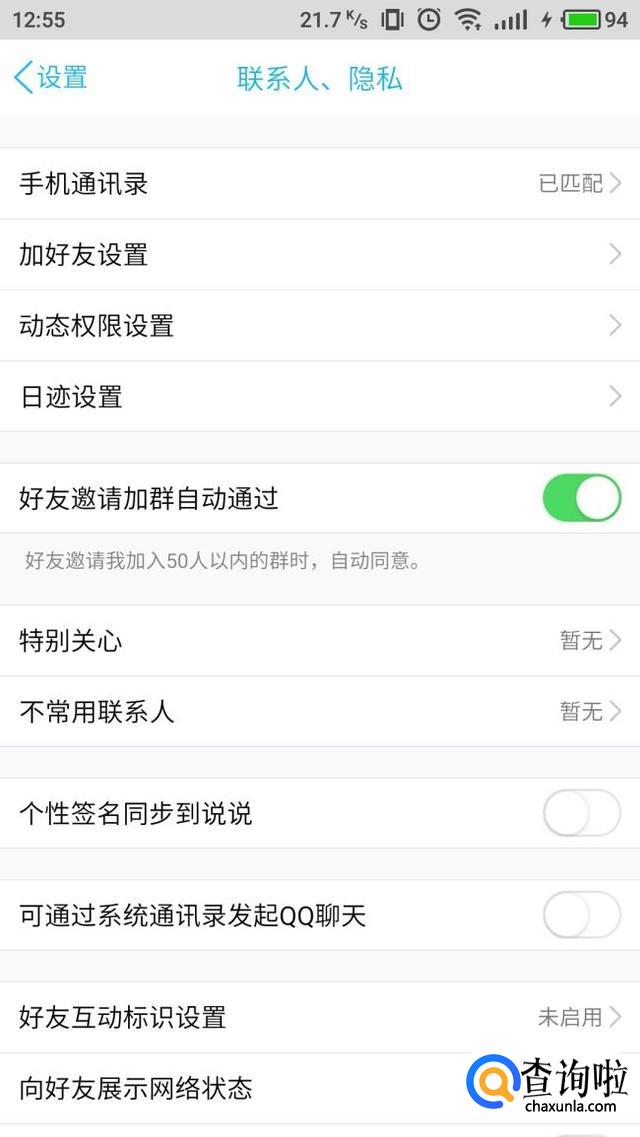Go back to 设置
The height and width of the screenshot is (1137, 640).
pos(50,78)
